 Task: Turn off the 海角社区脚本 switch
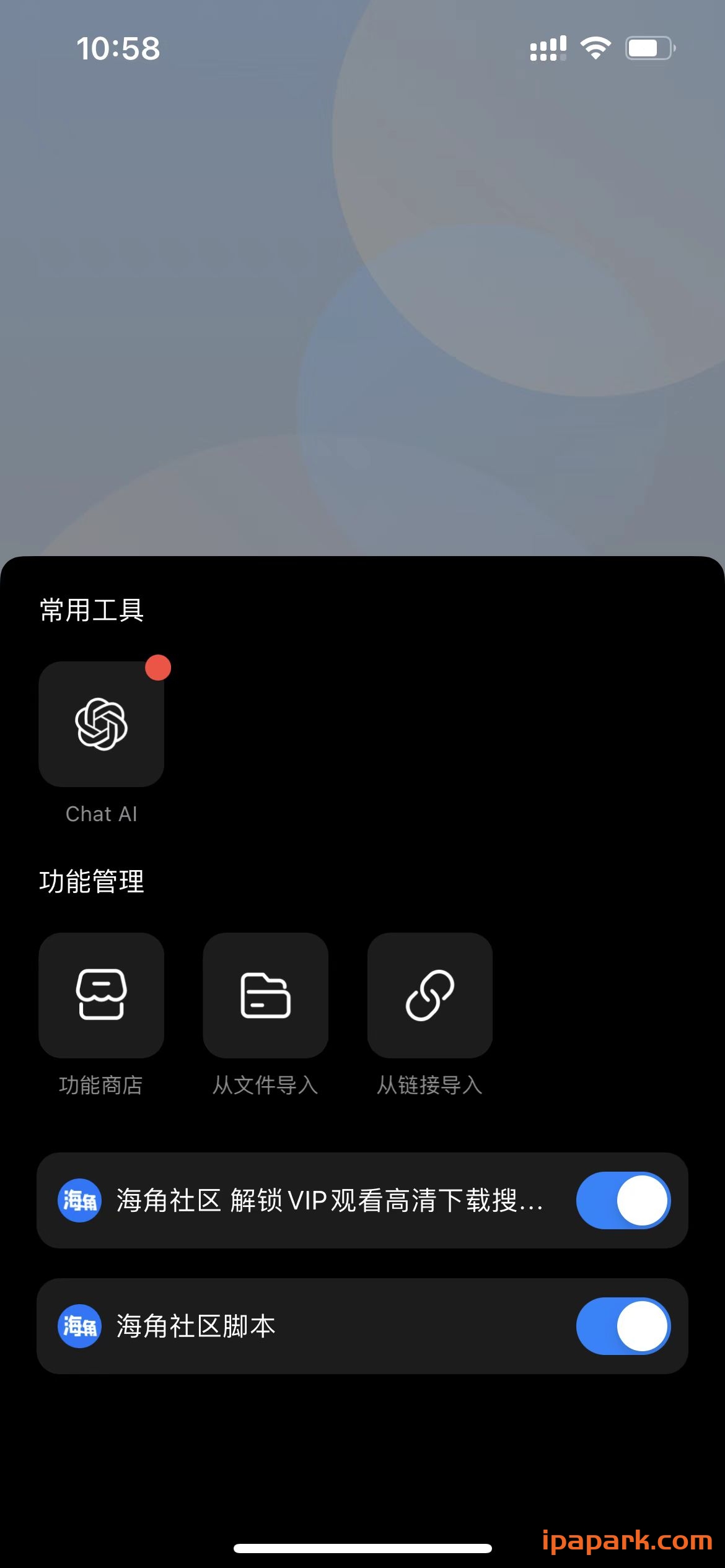(623, 1326)
